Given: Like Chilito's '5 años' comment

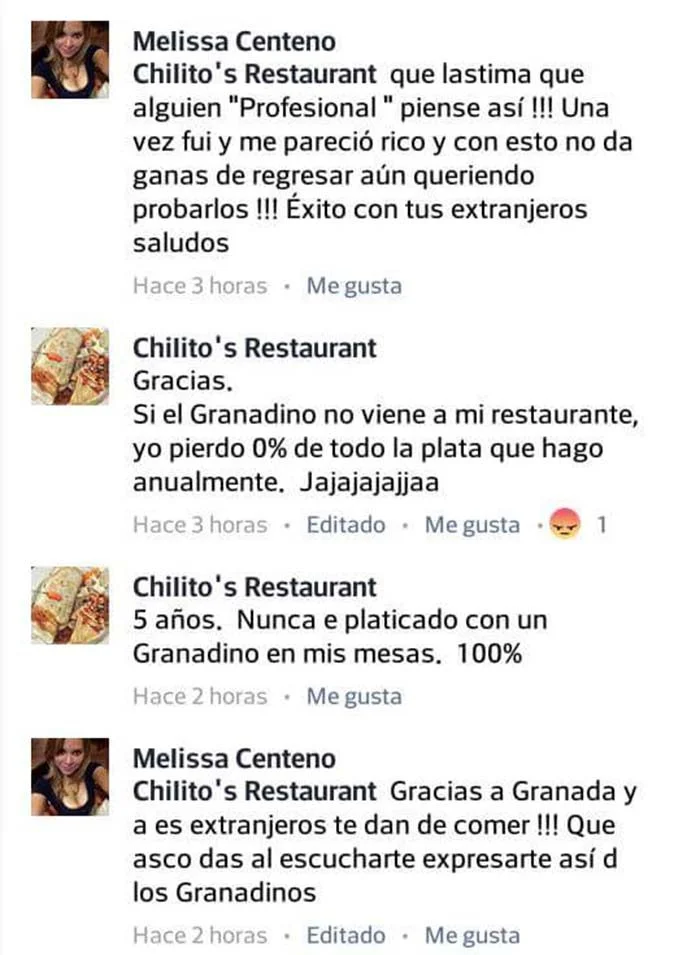Looking at the screenshot, I should coord(353,696).
